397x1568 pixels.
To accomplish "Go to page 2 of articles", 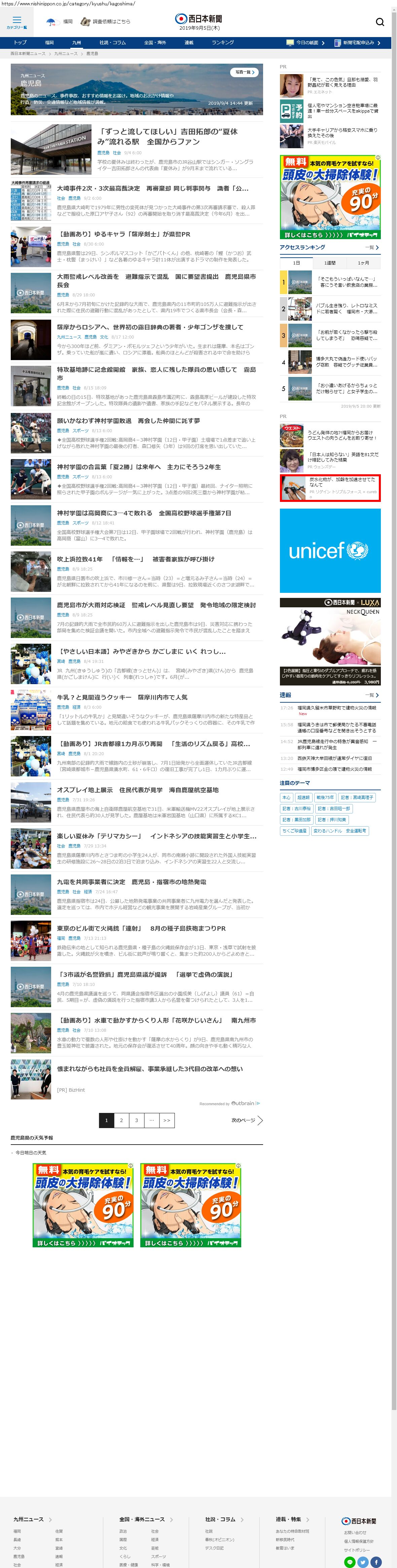I will [121, 1120].
